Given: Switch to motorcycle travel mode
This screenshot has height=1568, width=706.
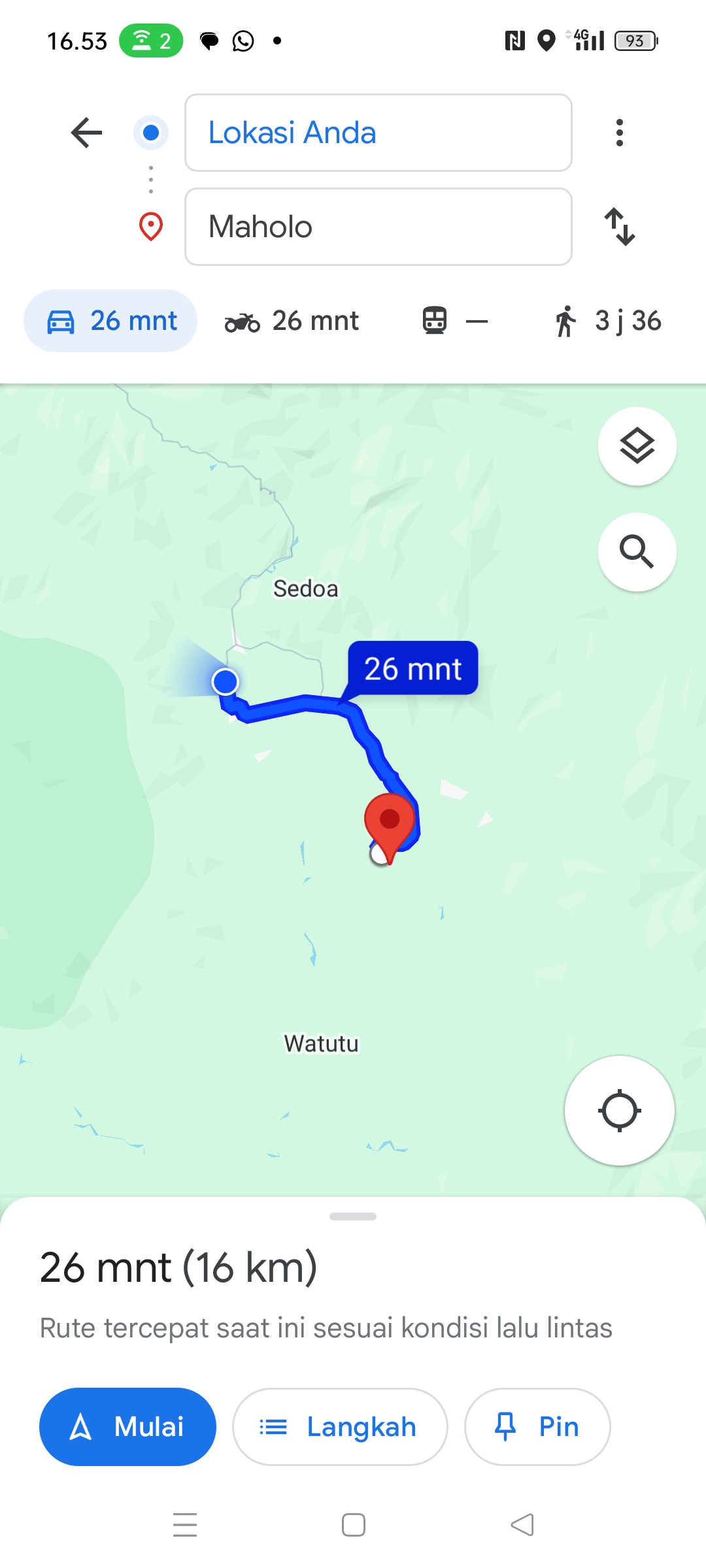Looking at the screenshot, I should [x=292, y=321].
